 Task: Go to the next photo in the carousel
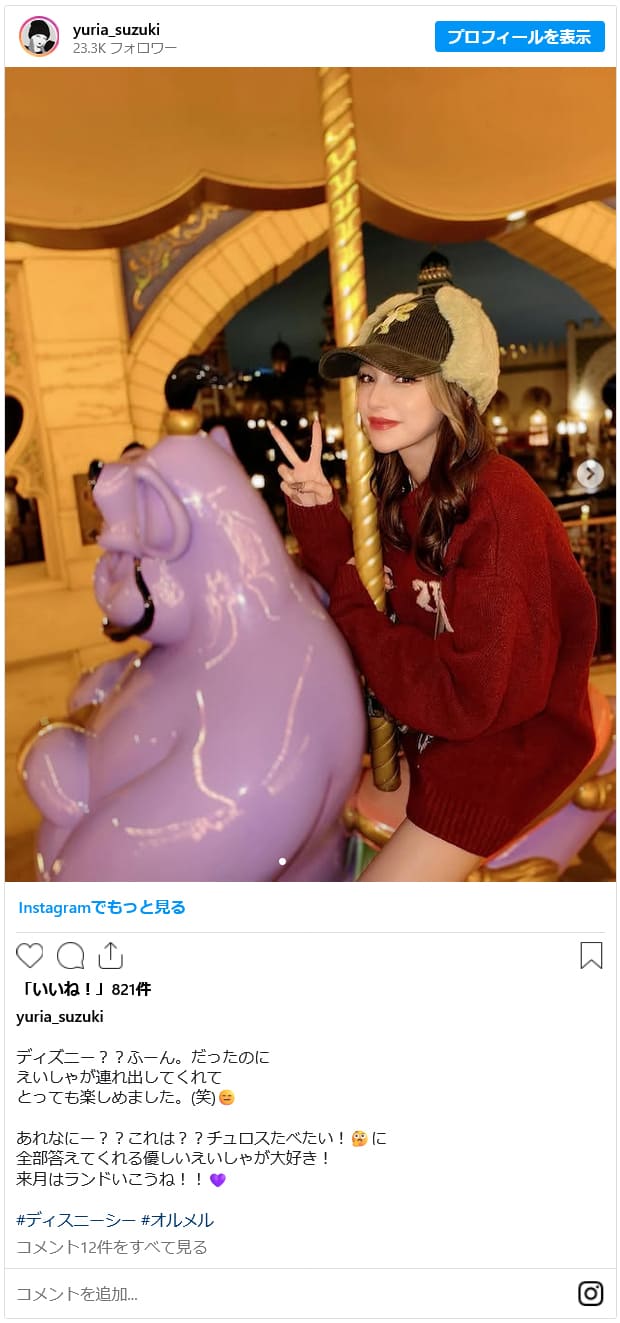pos(590,474)
